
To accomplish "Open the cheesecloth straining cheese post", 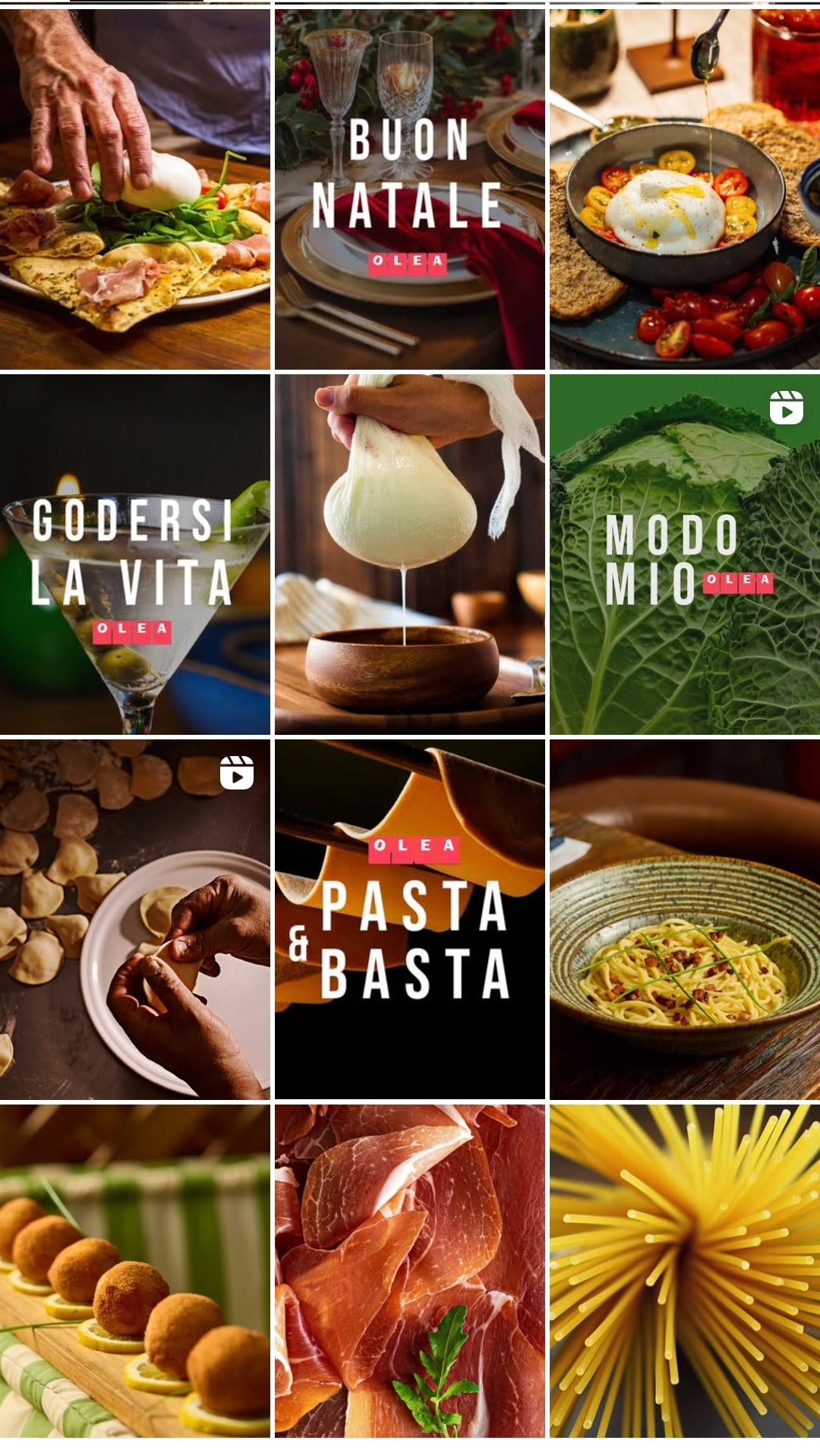I will click(409, 554).
